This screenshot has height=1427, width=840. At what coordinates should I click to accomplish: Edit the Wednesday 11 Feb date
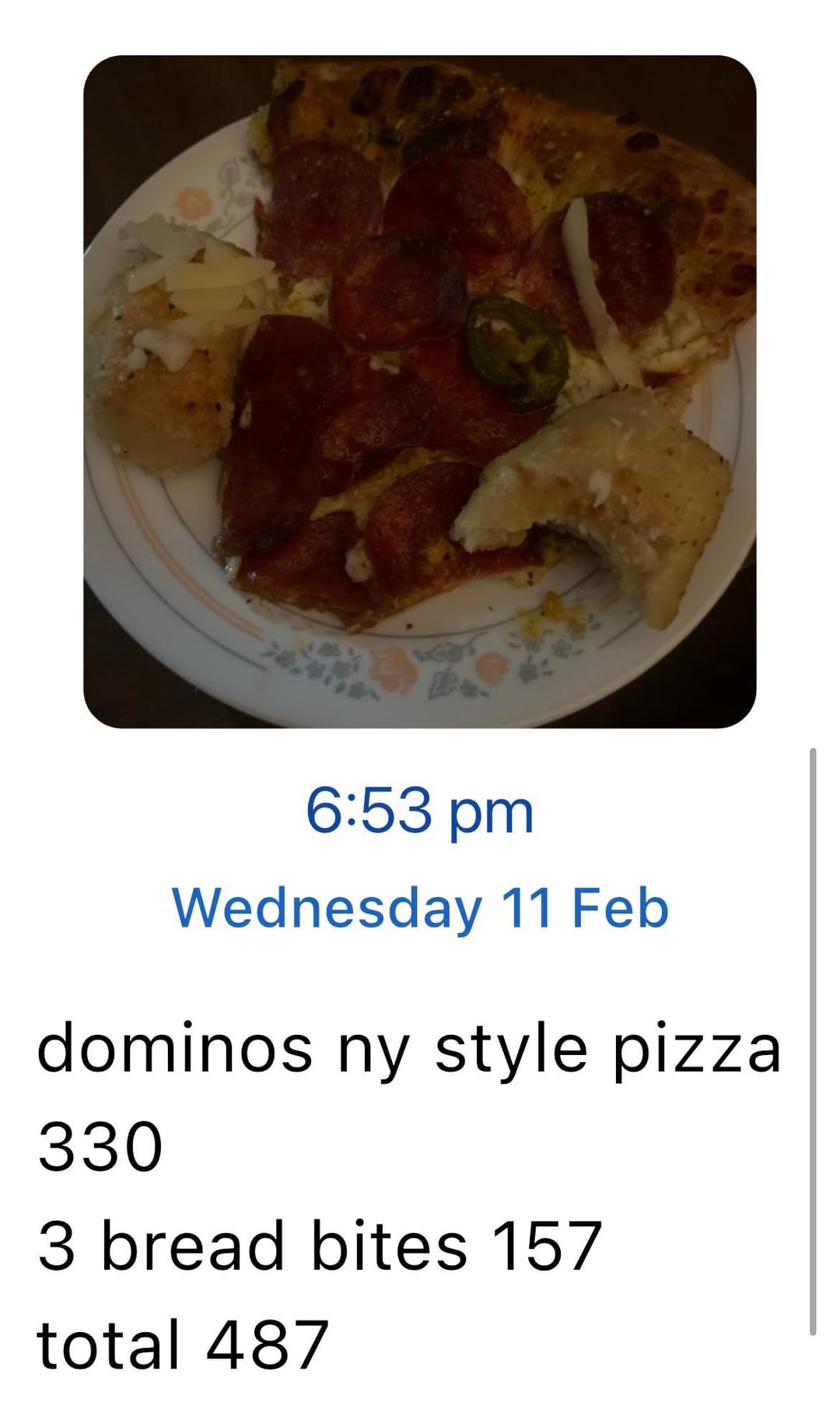tap(419, 908)
